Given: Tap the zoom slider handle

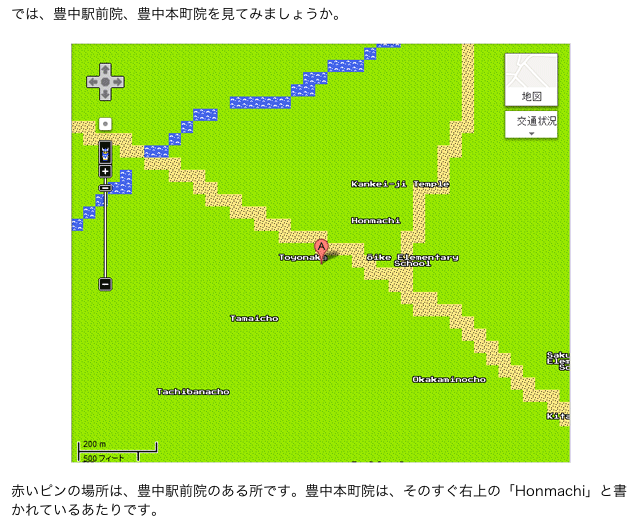Looking at the screenshot, I should click(x=105, y=187).
